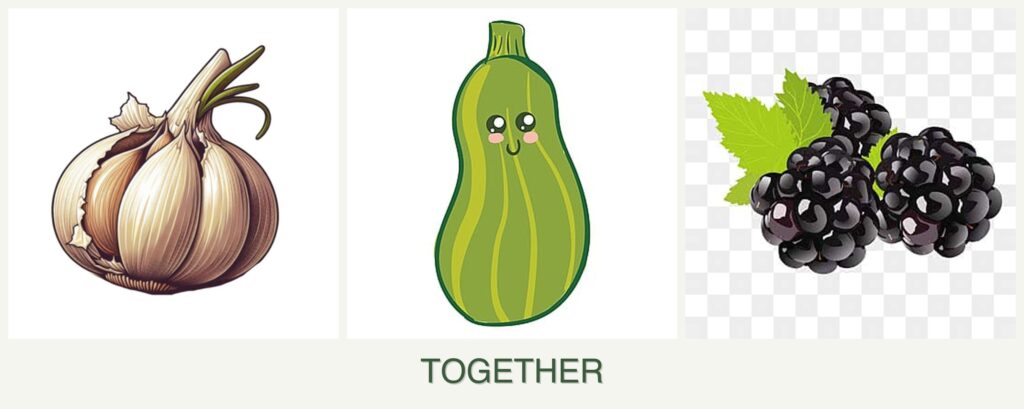Choose the smiling zucchini picture card
This screenshot has height=409, width=1024.
click(511, 175)
